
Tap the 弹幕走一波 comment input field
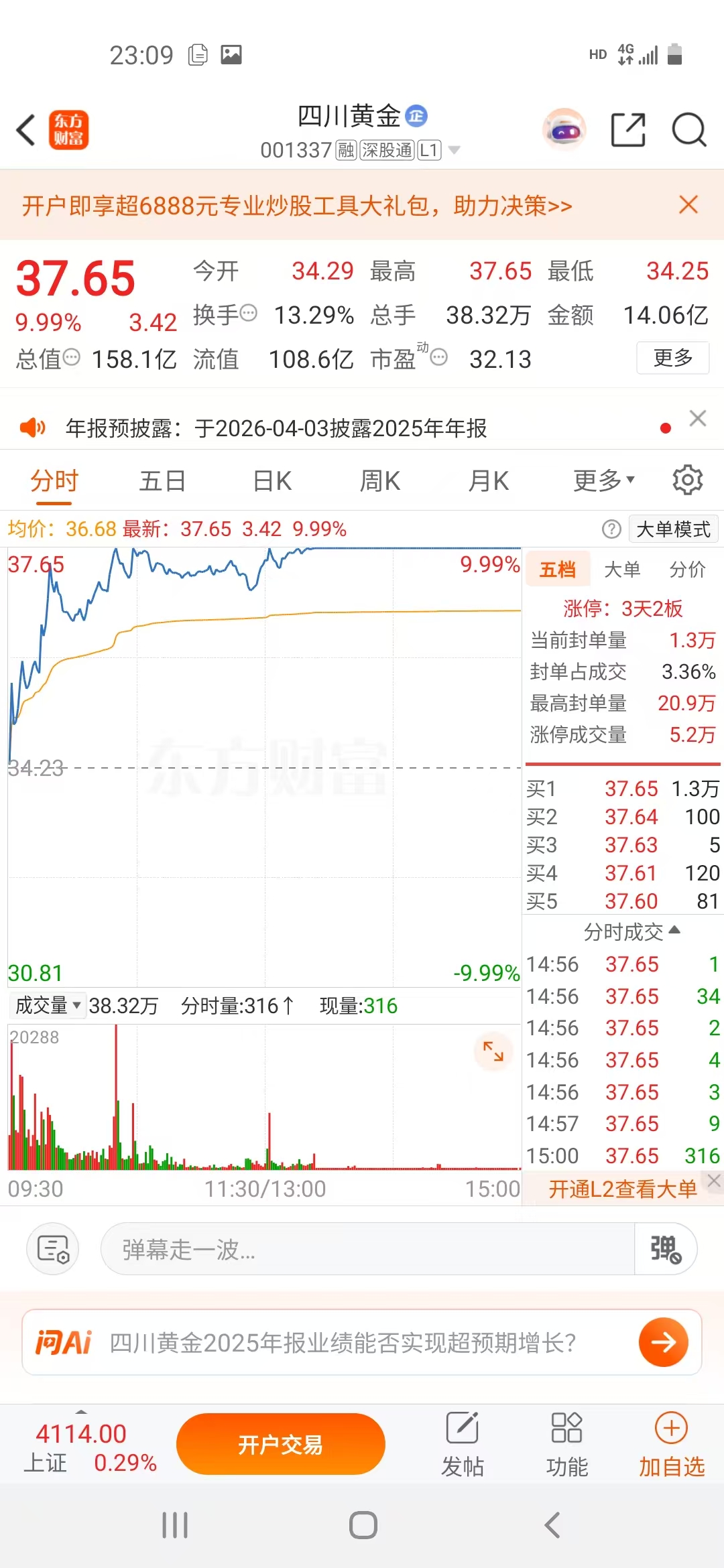(x=367, y=1250)
